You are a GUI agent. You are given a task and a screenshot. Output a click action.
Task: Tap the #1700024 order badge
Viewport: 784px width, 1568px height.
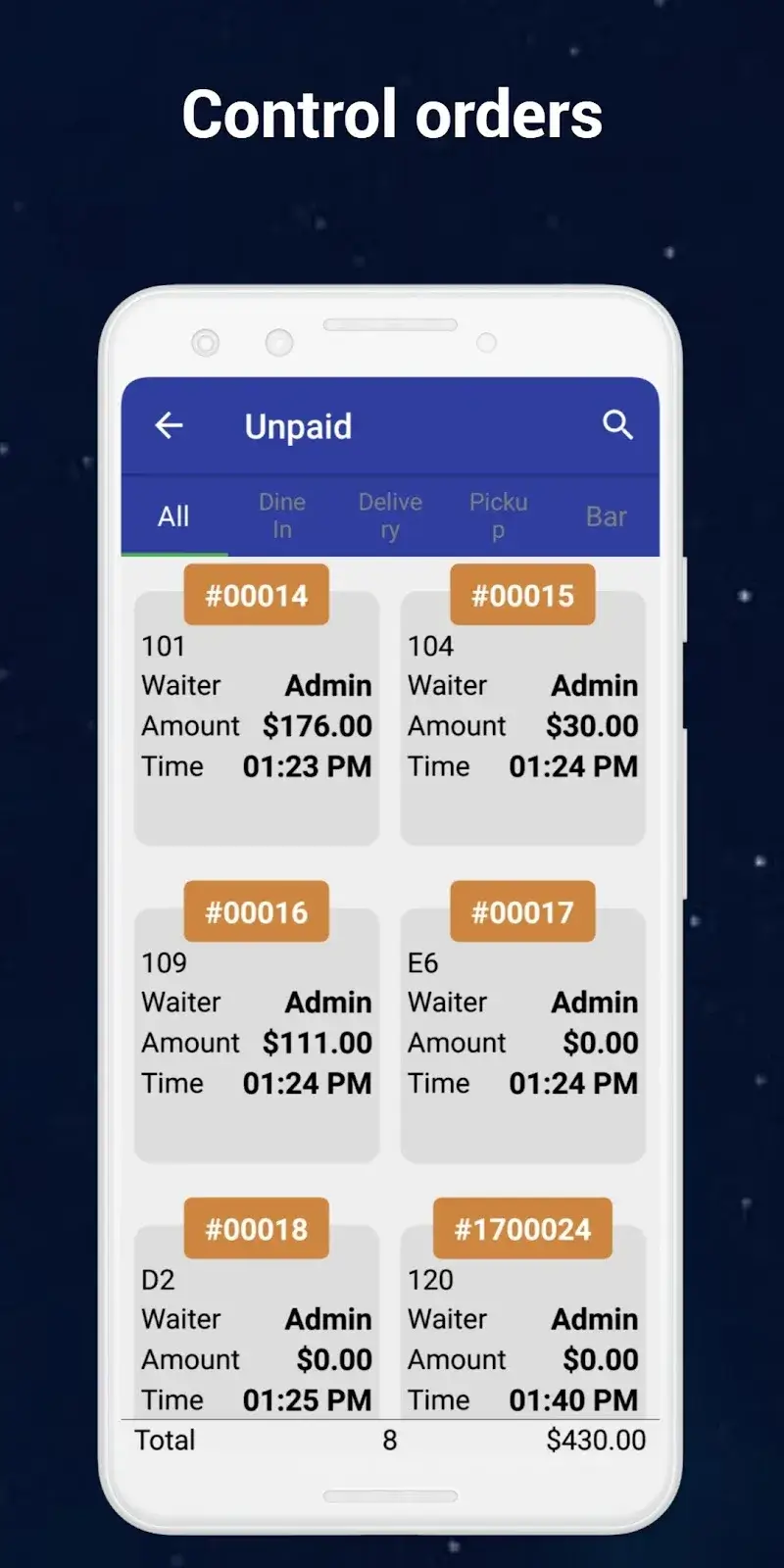click(x=522, y=1229)
